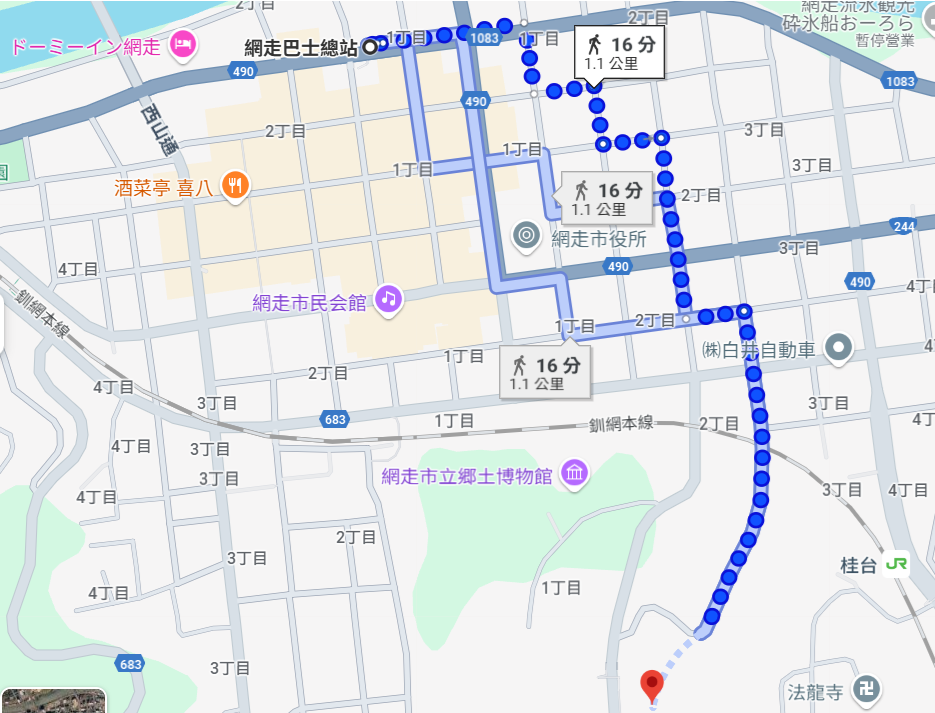Open the ドーミーイン網走 hotel marker

pyautogui.click(x=183, y=44)
